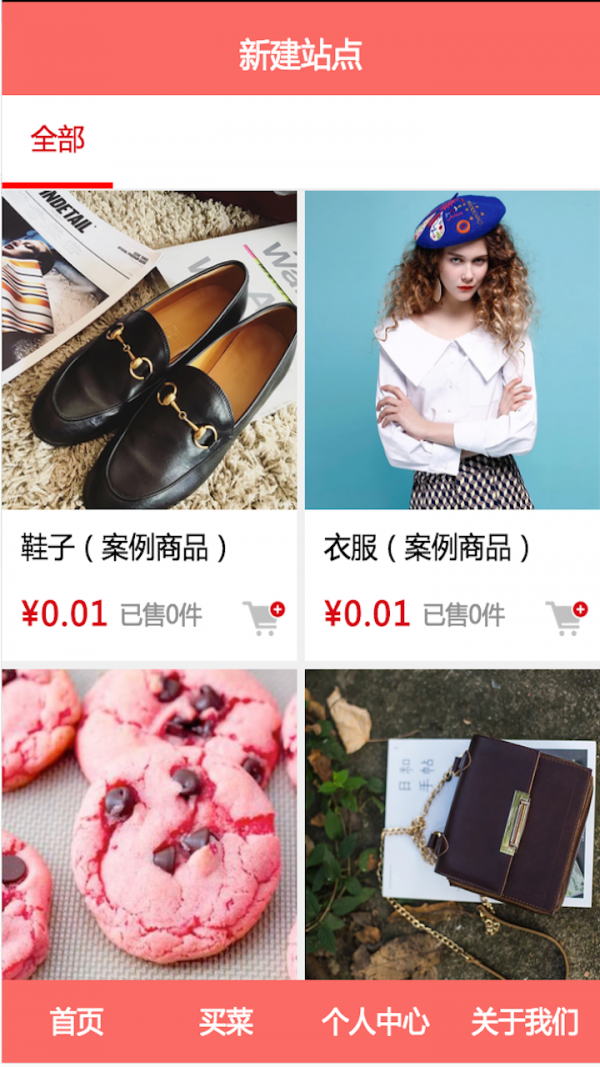Add 鞋子 to the shopping cart
This screenshot has height=1067, width=600.
pos(264,618)
